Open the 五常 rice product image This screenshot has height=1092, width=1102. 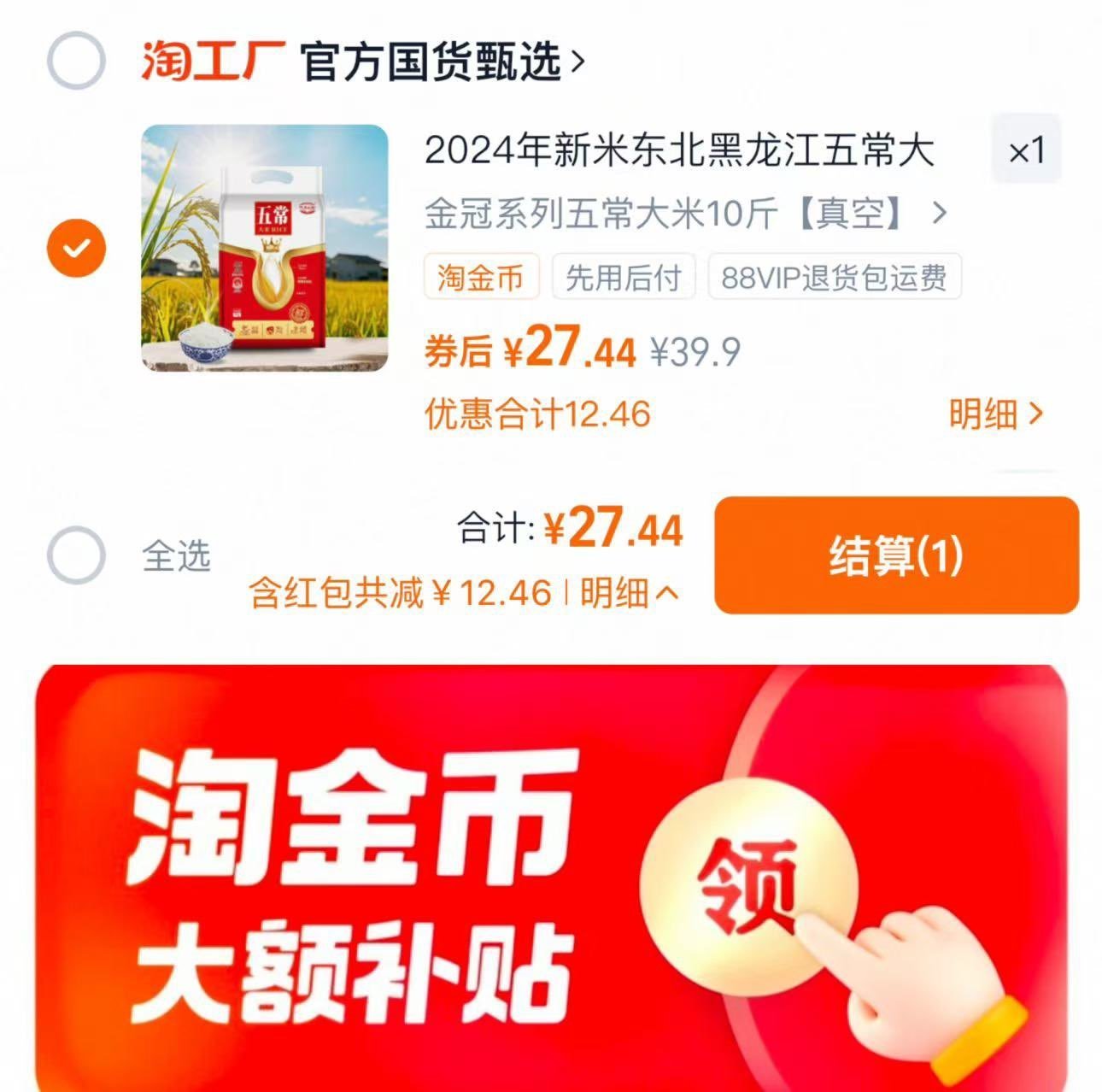[x=264, y=249]
